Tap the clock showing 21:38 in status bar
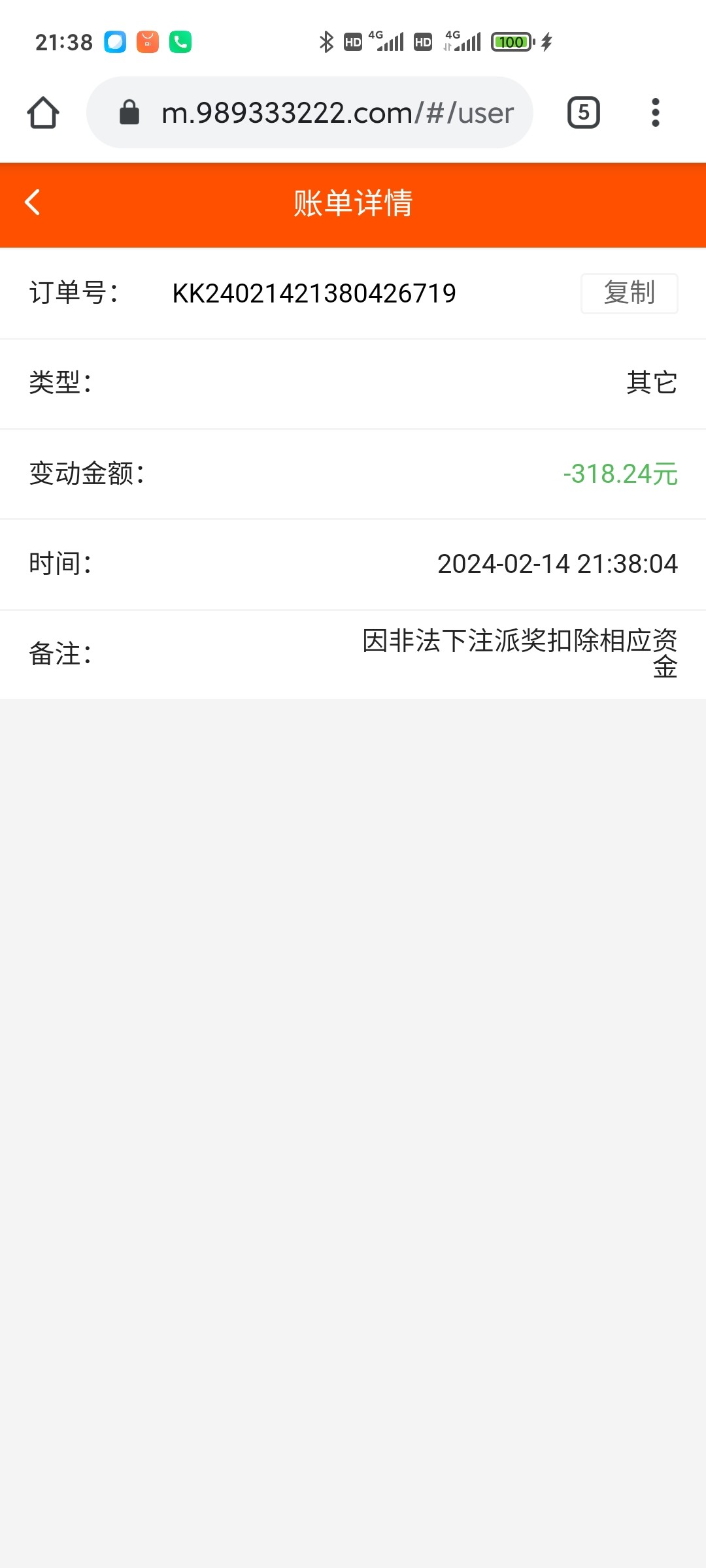The width and height of the screenshot is (706, 1568). click(63, 41)
